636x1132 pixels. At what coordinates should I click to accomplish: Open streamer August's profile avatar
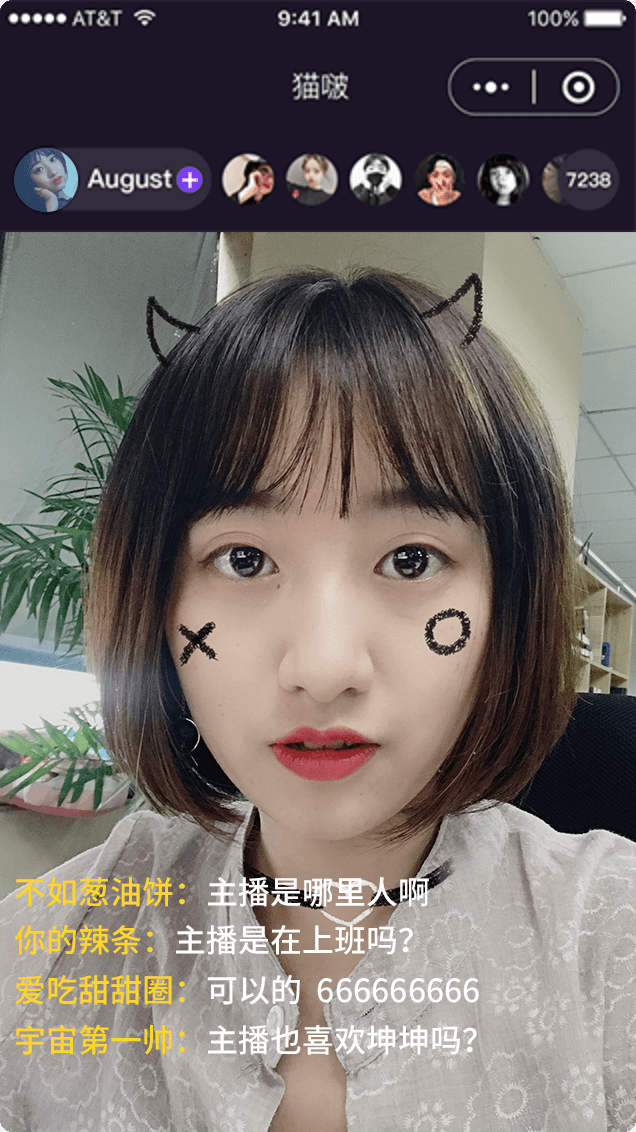(x=46, y=180)
